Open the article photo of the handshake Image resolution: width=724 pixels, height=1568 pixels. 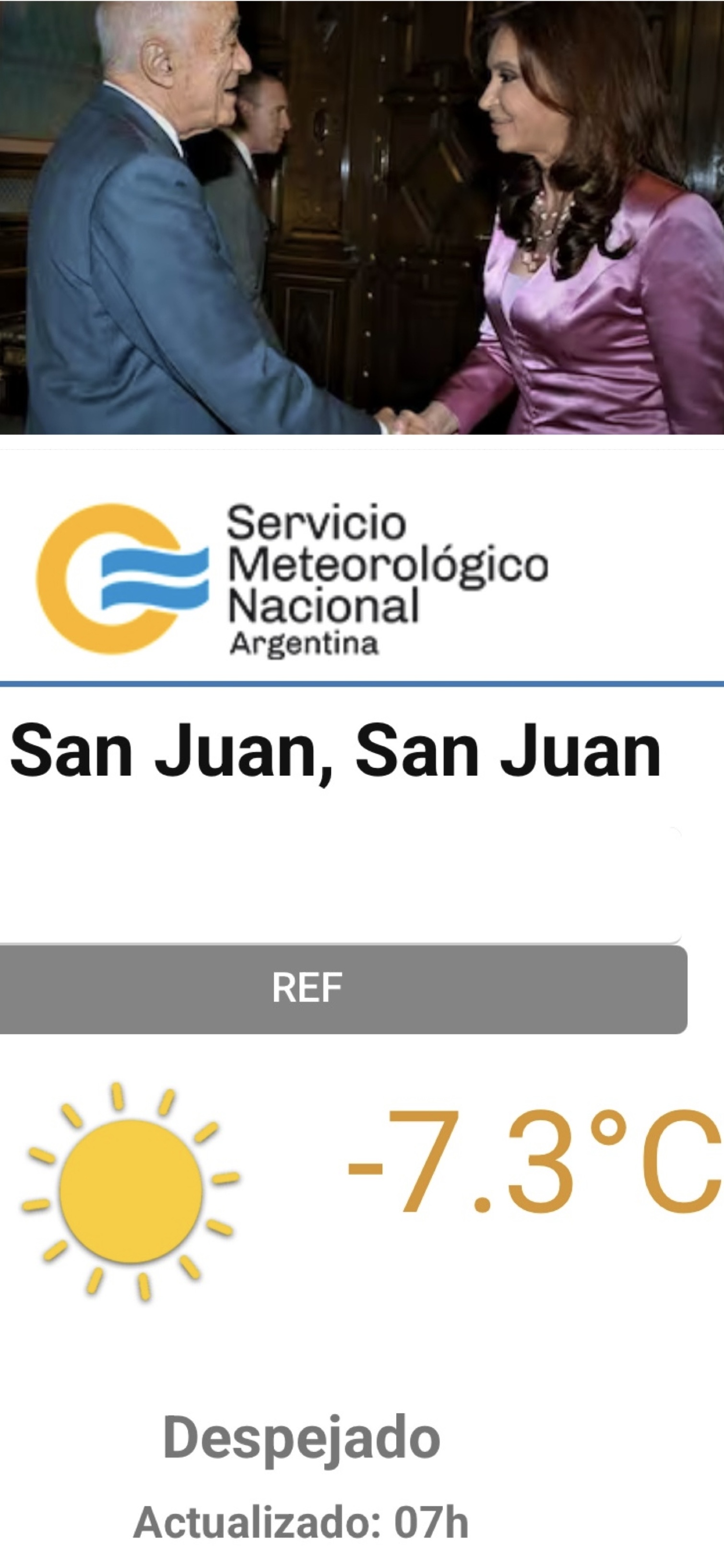tap(362, 217)
